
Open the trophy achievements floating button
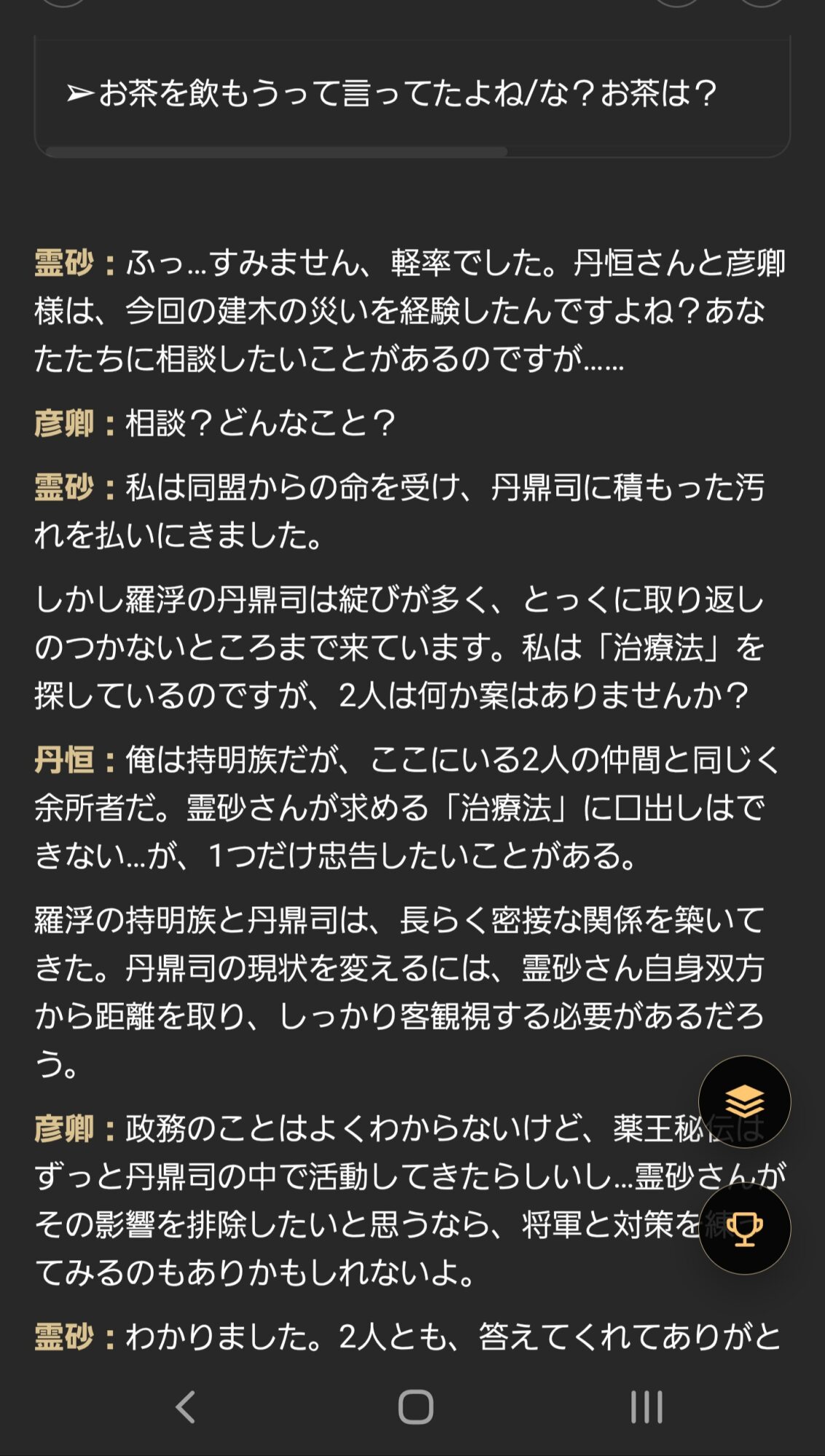744,1229
